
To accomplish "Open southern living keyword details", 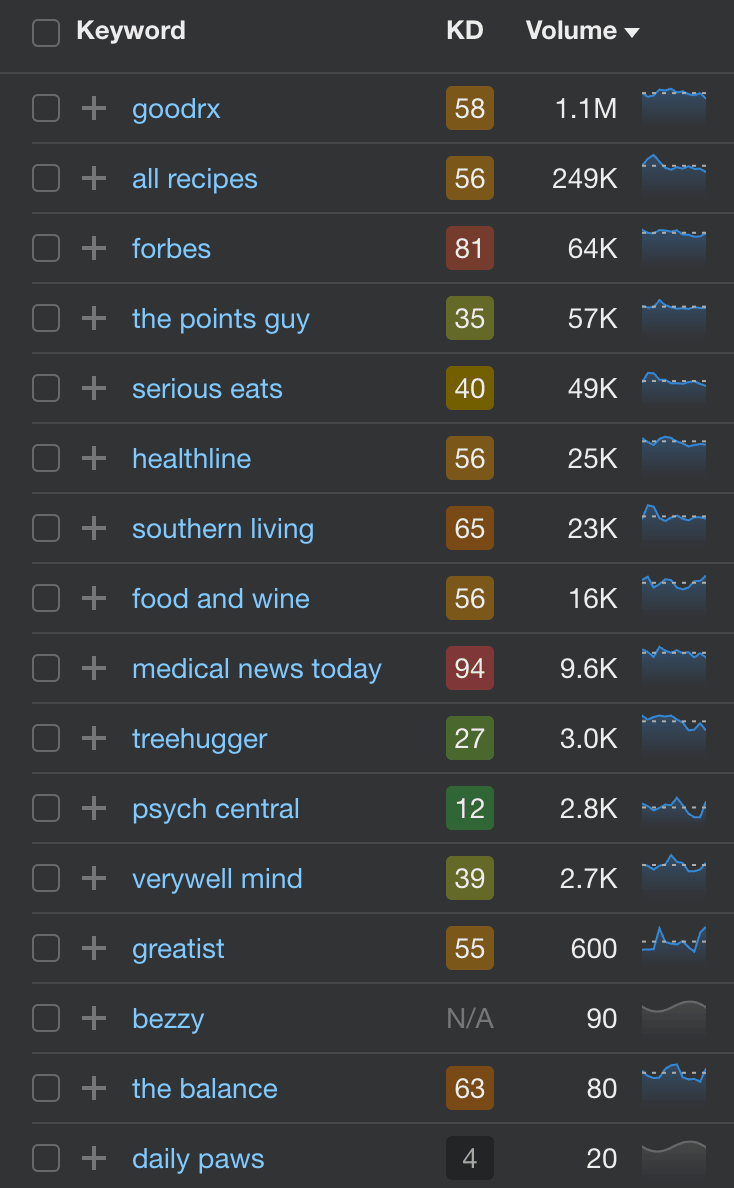I will 223,529.
